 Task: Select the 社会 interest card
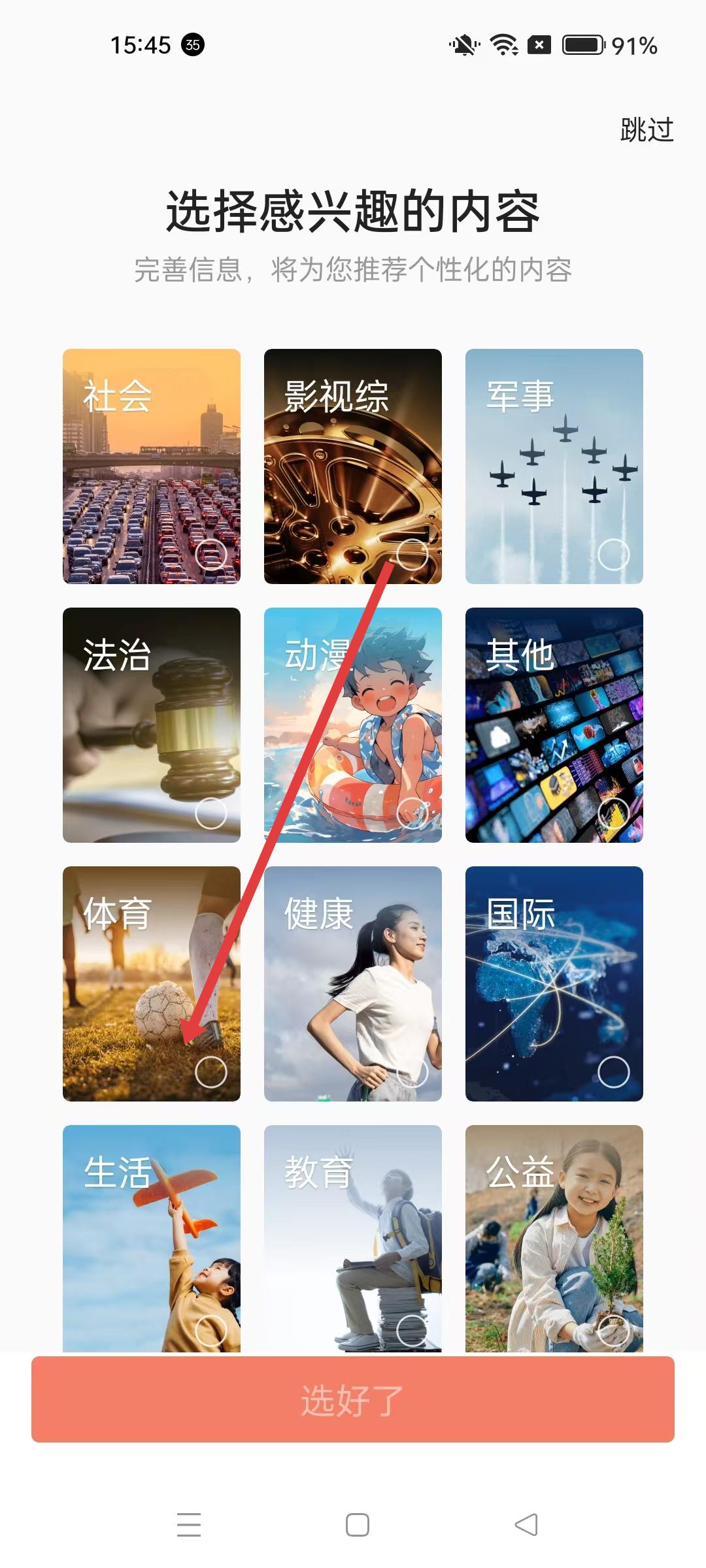coord(152,466)
